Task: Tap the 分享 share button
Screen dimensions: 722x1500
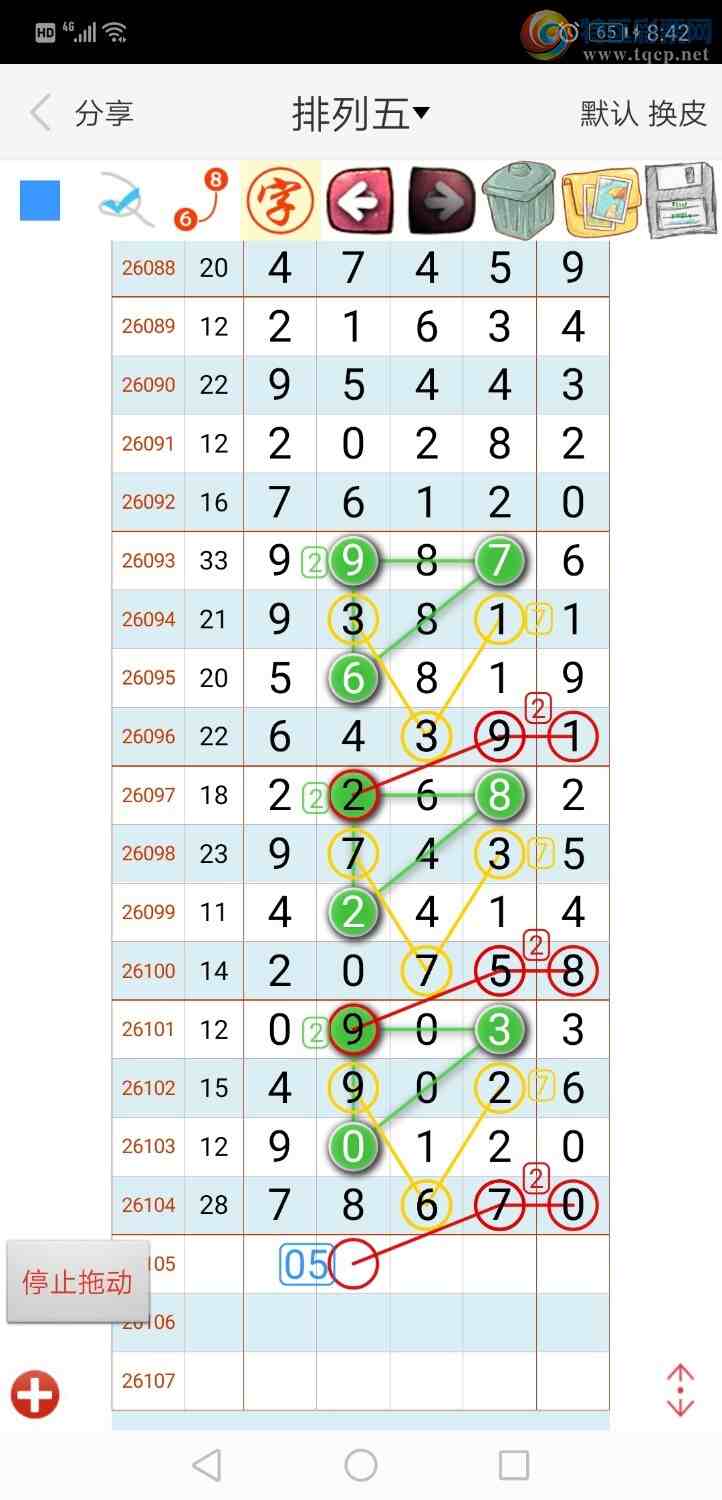Action: [x=104, y=113]
